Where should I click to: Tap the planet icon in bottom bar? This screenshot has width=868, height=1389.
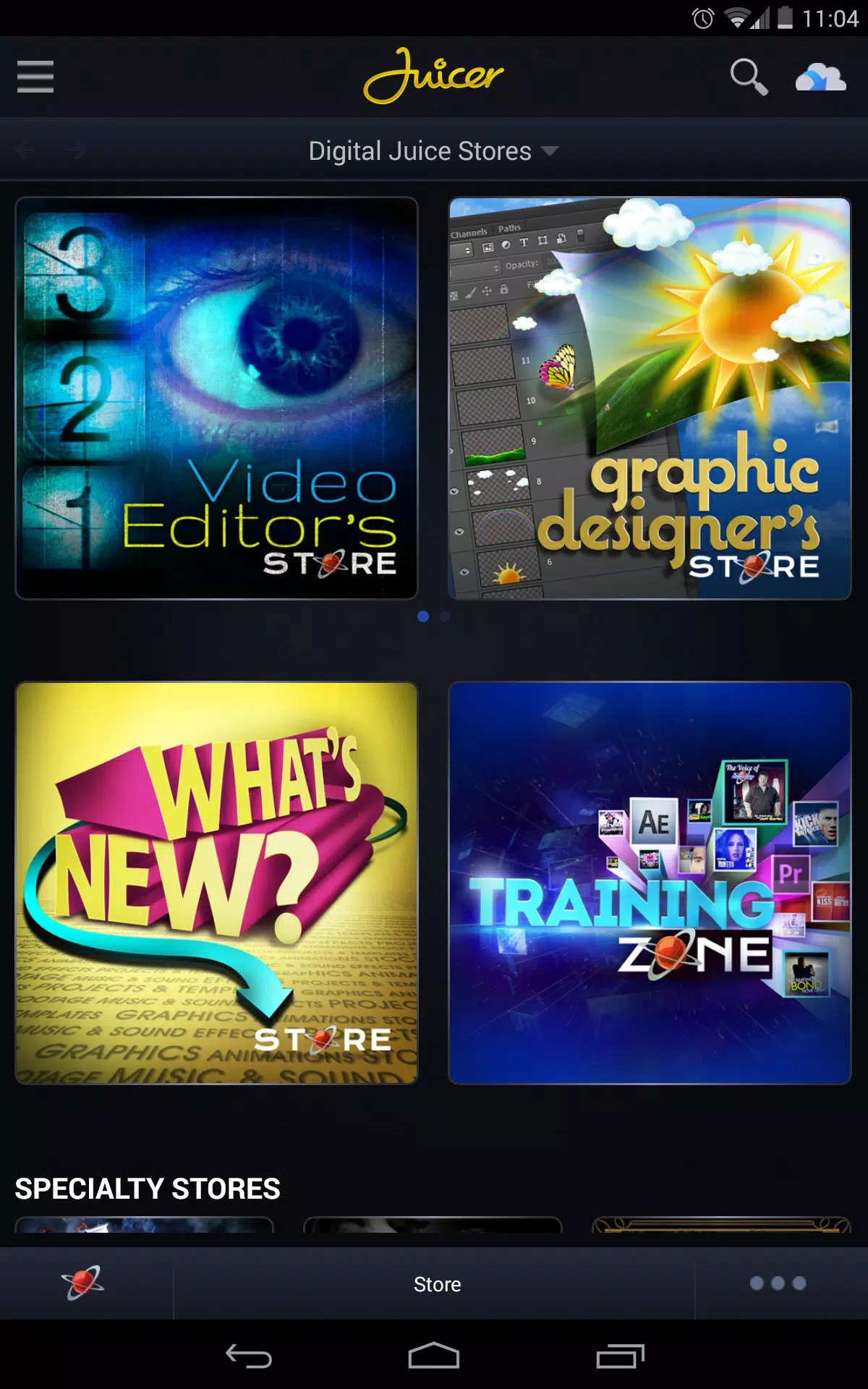click(x=83, y=1283)
